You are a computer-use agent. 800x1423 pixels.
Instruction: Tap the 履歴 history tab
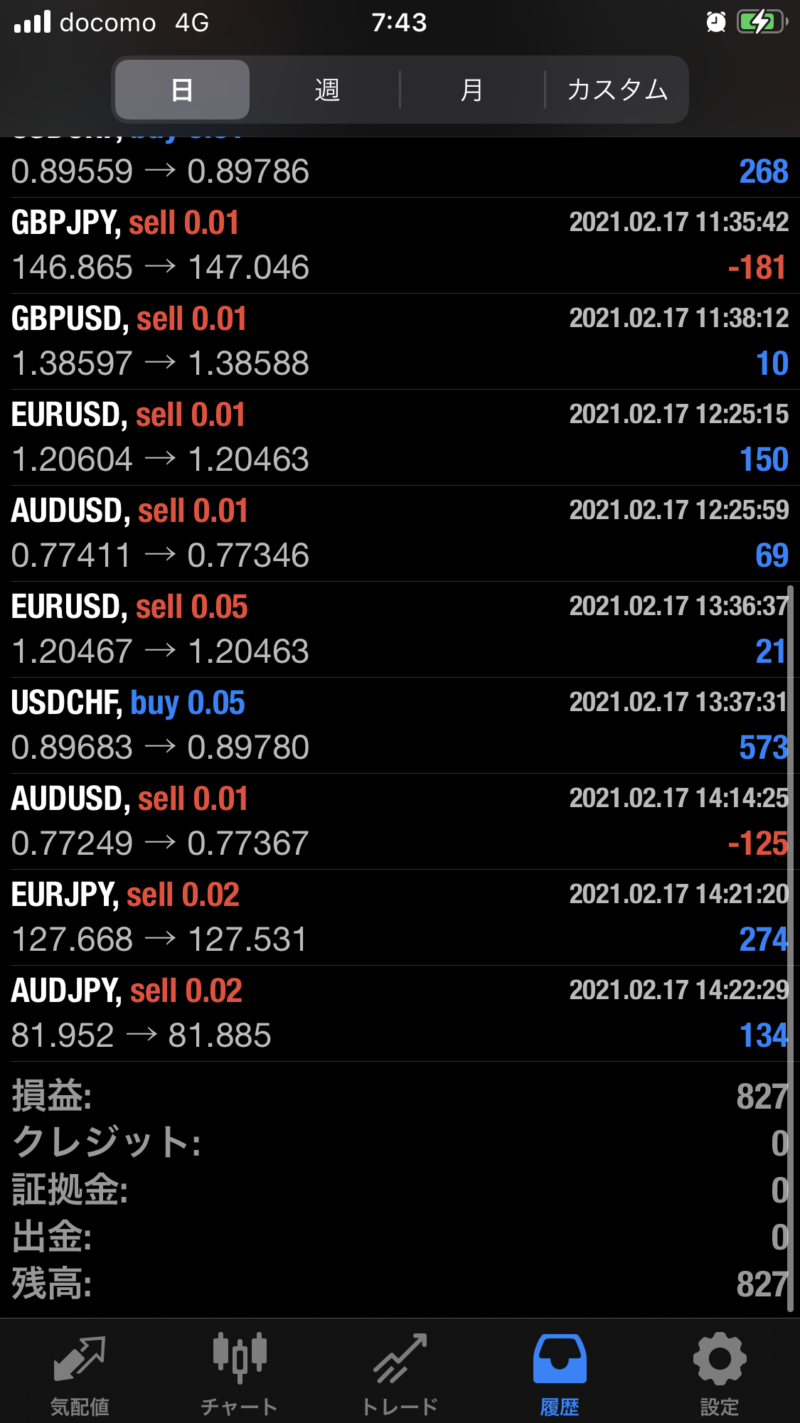pyautogui.click(x=560, y=1372)
